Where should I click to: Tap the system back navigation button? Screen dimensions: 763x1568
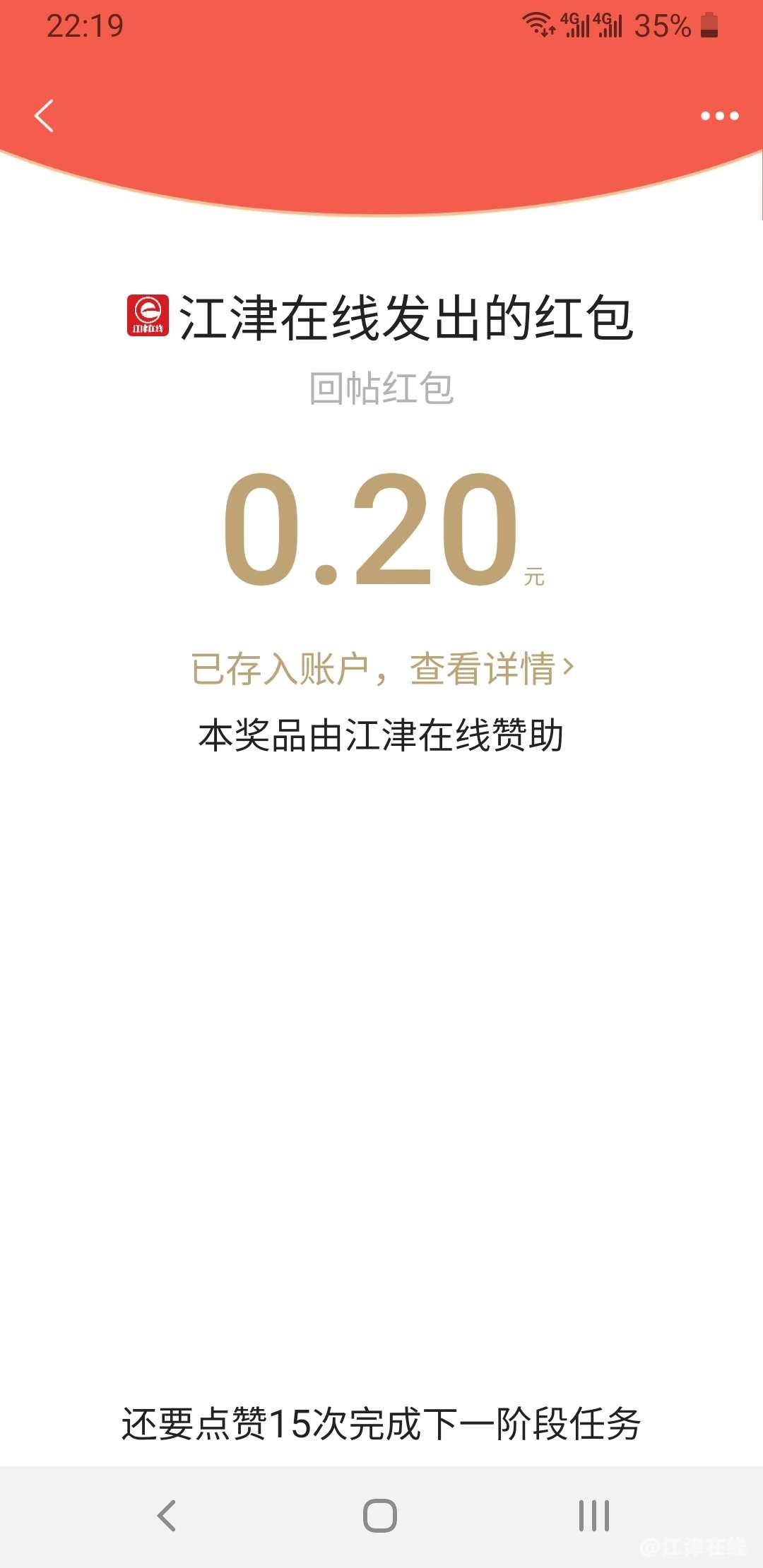[167, 1515]
